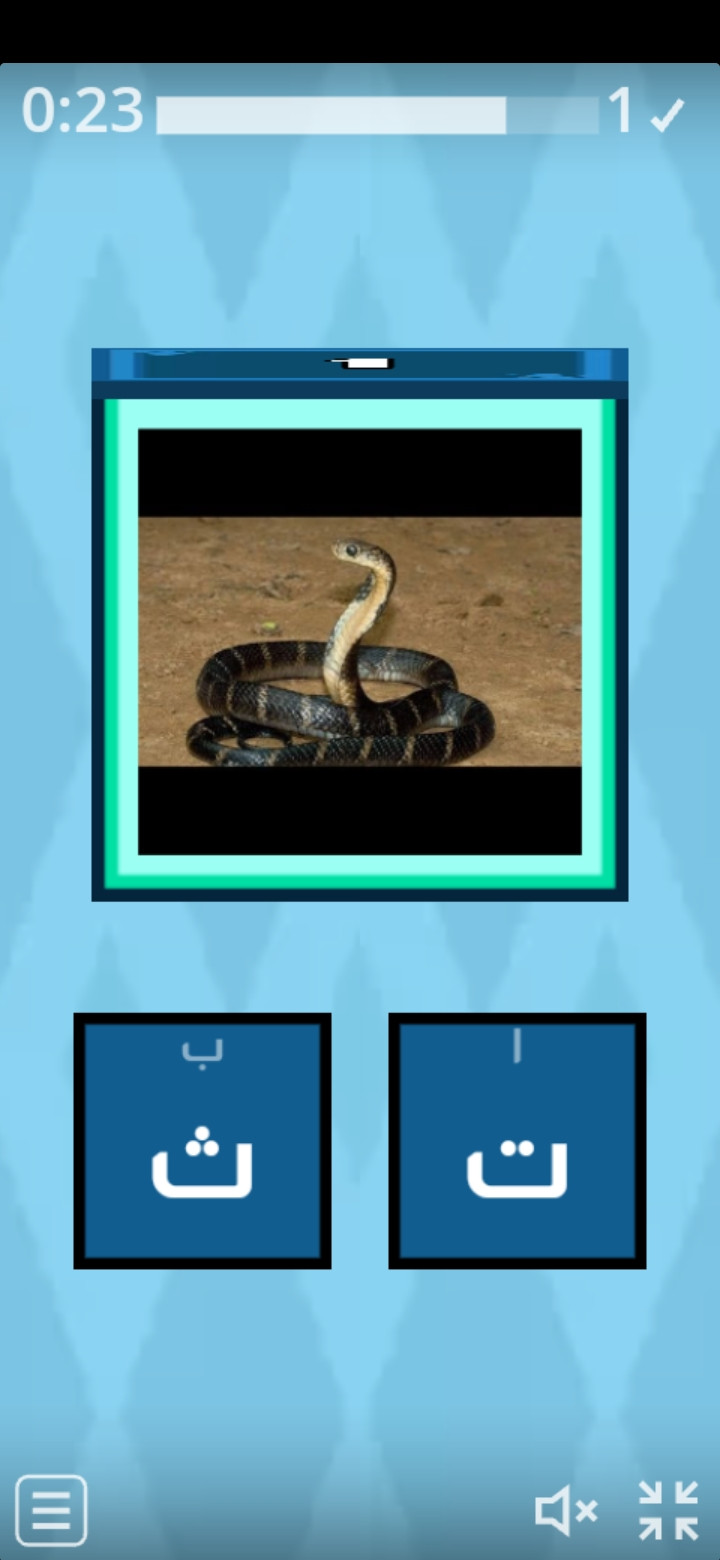Choose the answer tile with letter ث

click(x=202, y=1141)
